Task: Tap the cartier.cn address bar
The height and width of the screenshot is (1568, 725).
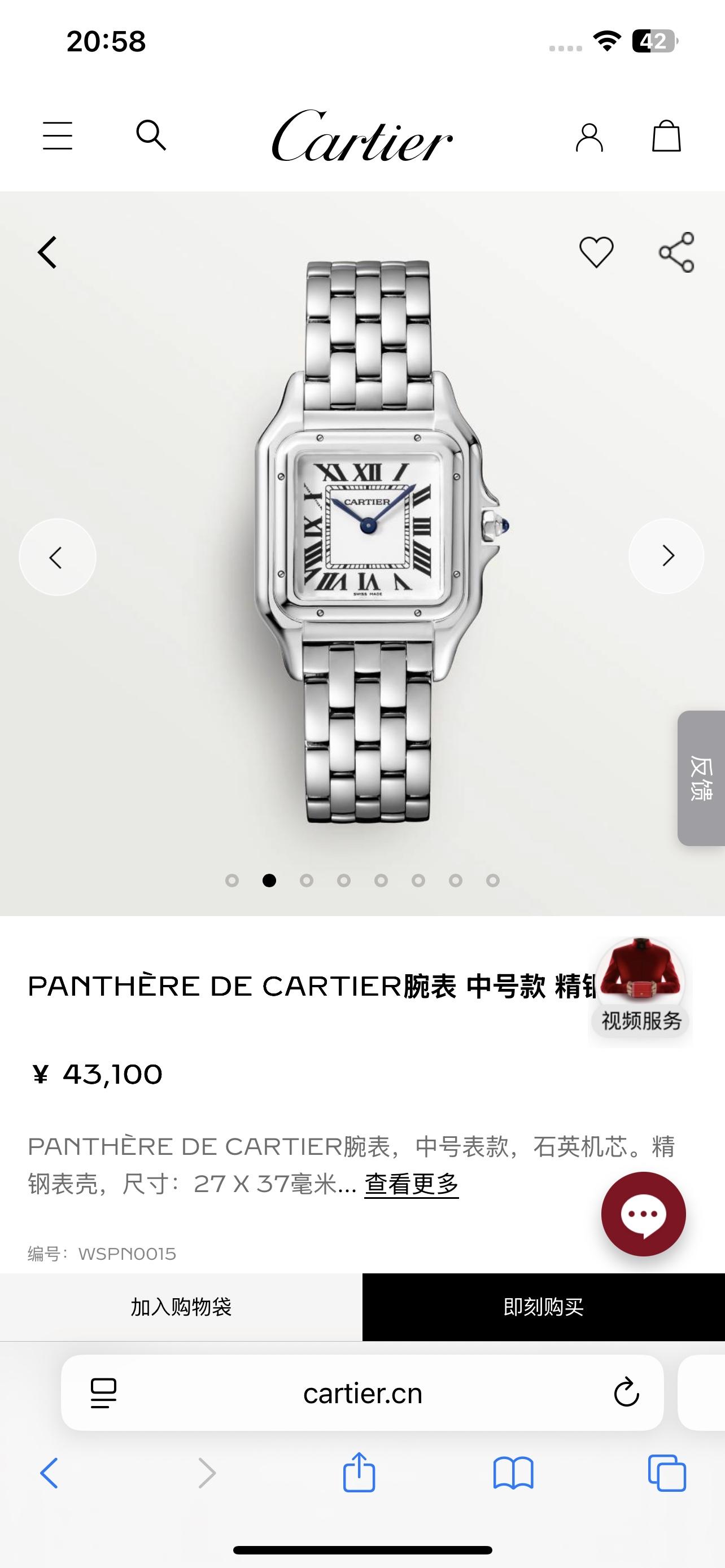Action: tap(362, 1393)
